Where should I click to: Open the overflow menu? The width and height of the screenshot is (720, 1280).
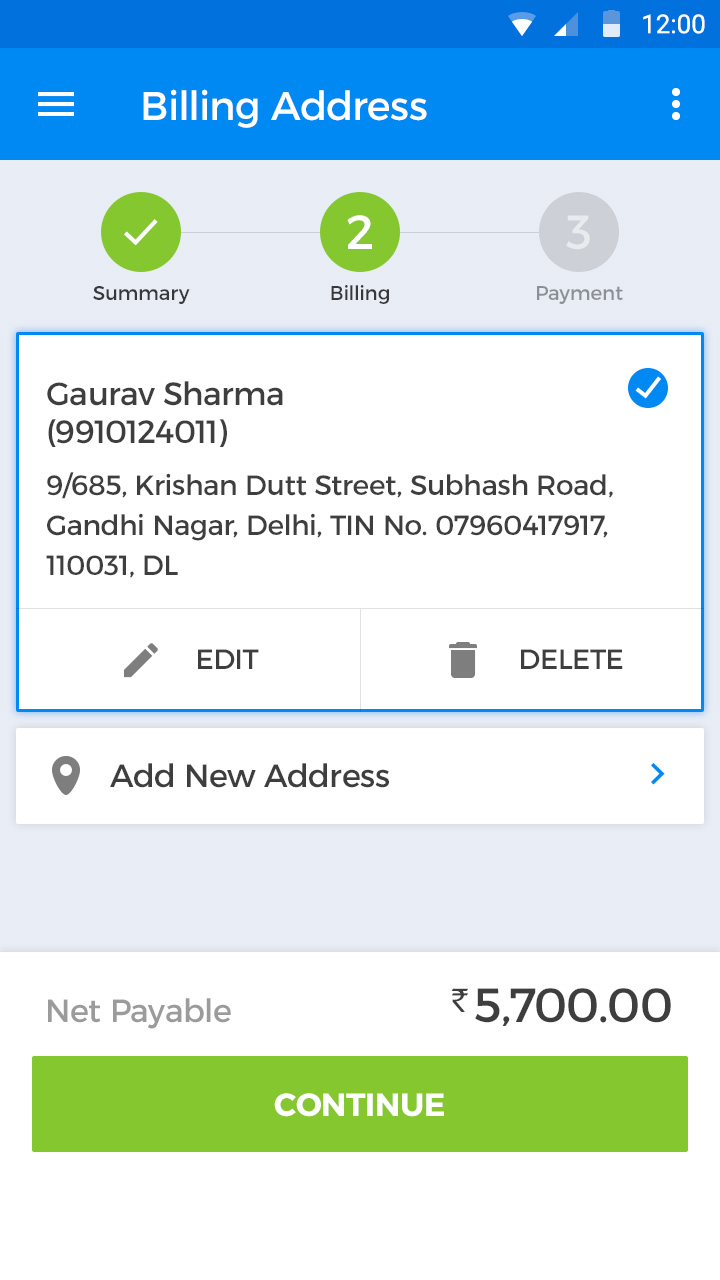676,105
